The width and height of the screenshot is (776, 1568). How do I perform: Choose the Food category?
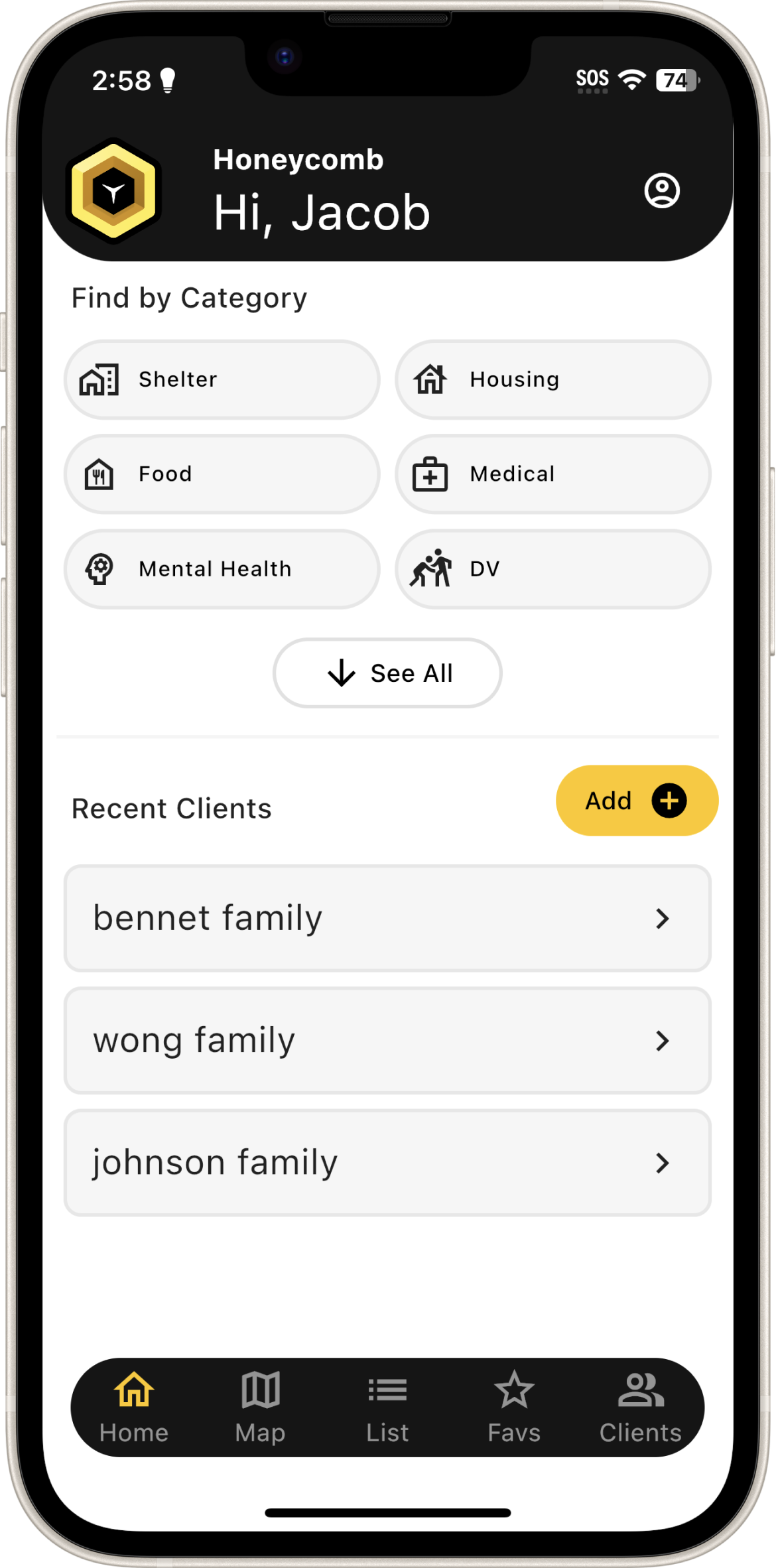click(x=222, y=474)
